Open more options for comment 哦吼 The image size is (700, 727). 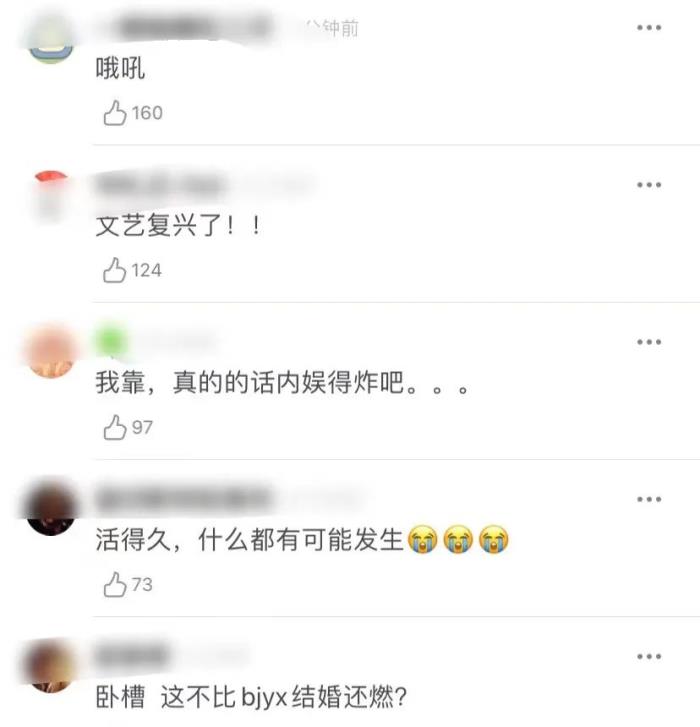click(x=649, y=28)
